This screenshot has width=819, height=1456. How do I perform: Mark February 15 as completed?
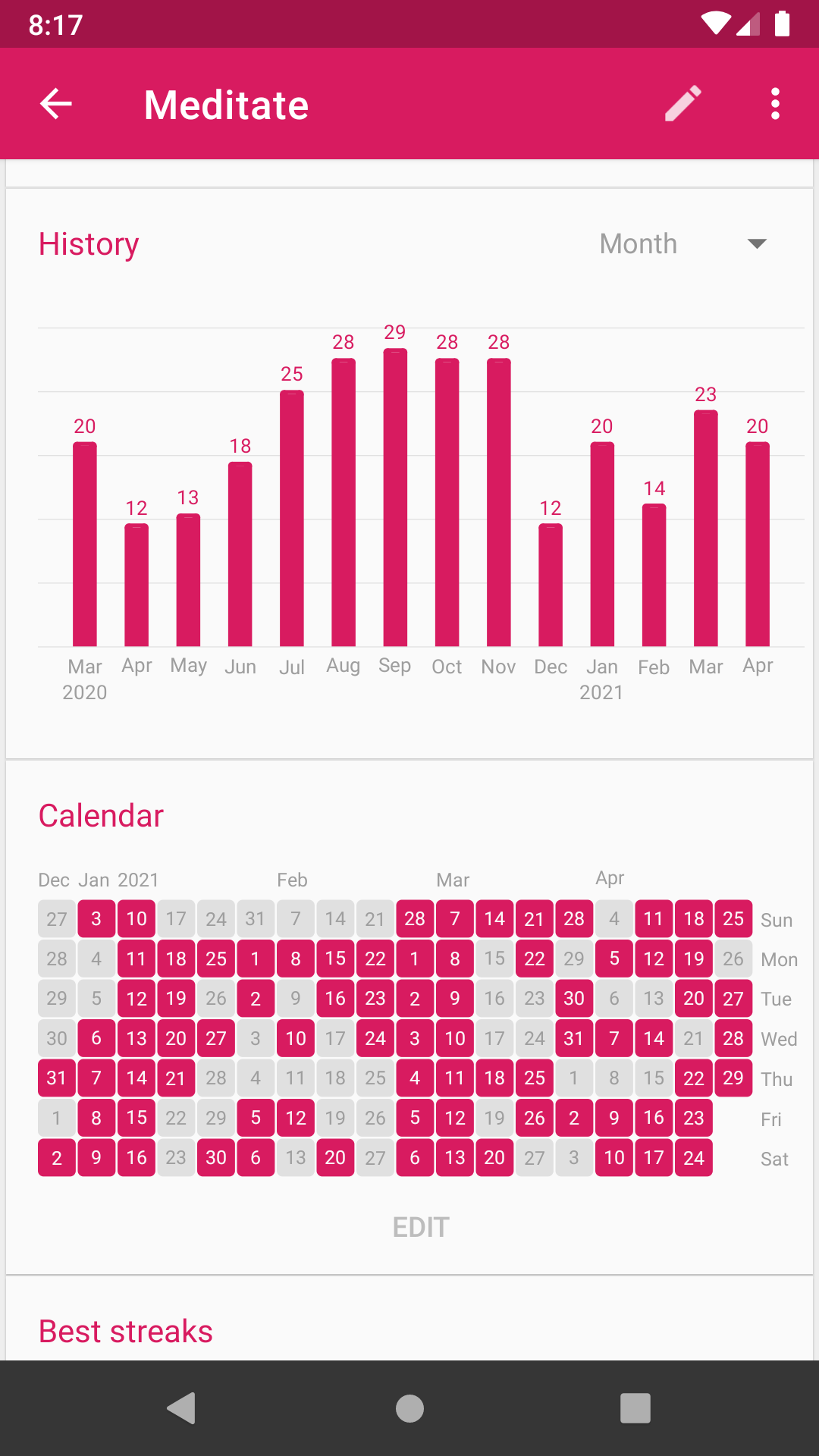coord(336,958)
